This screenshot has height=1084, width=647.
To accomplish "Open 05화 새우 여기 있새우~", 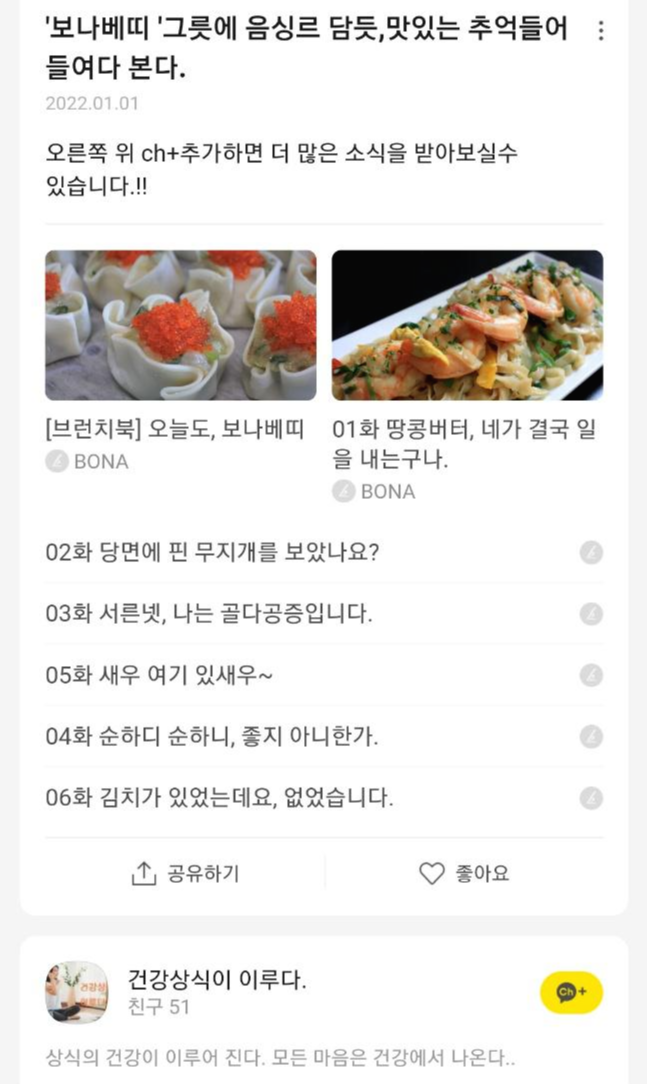I will pos(160,675).
